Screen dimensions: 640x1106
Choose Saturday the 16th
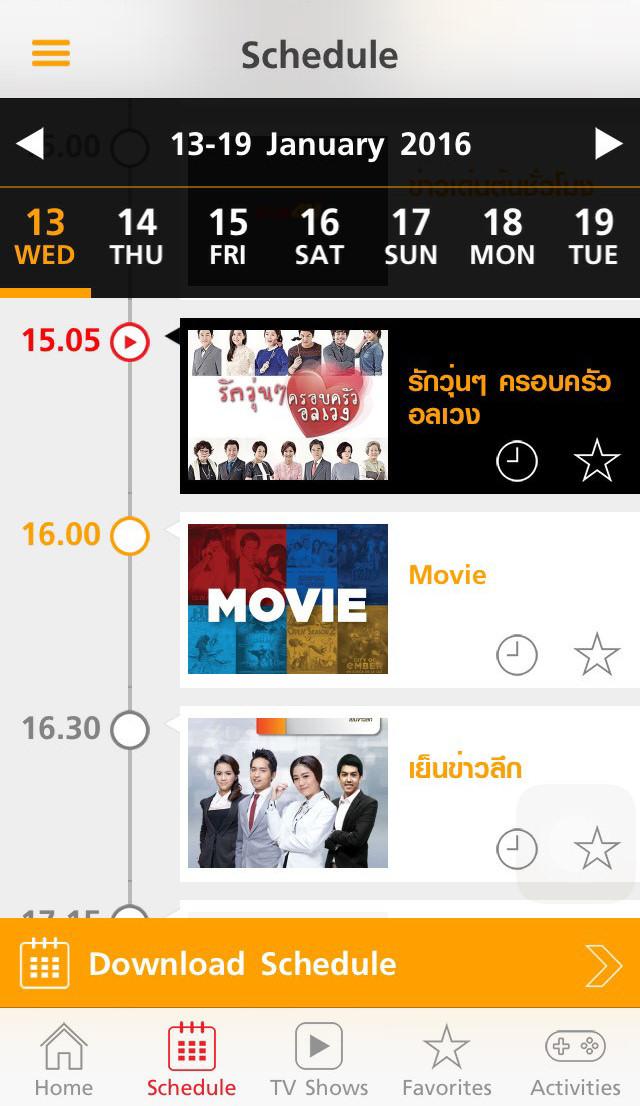tap(320, 238)
